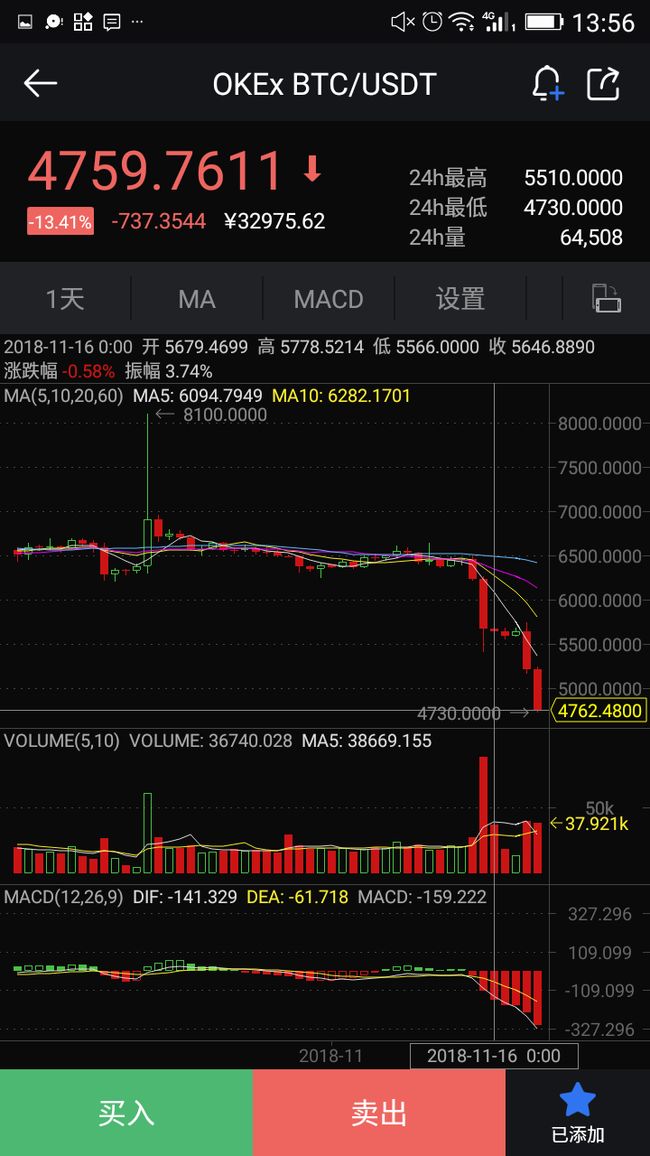Go back using the arrow icon
The image size is (650, 1156).
[40, 83]
